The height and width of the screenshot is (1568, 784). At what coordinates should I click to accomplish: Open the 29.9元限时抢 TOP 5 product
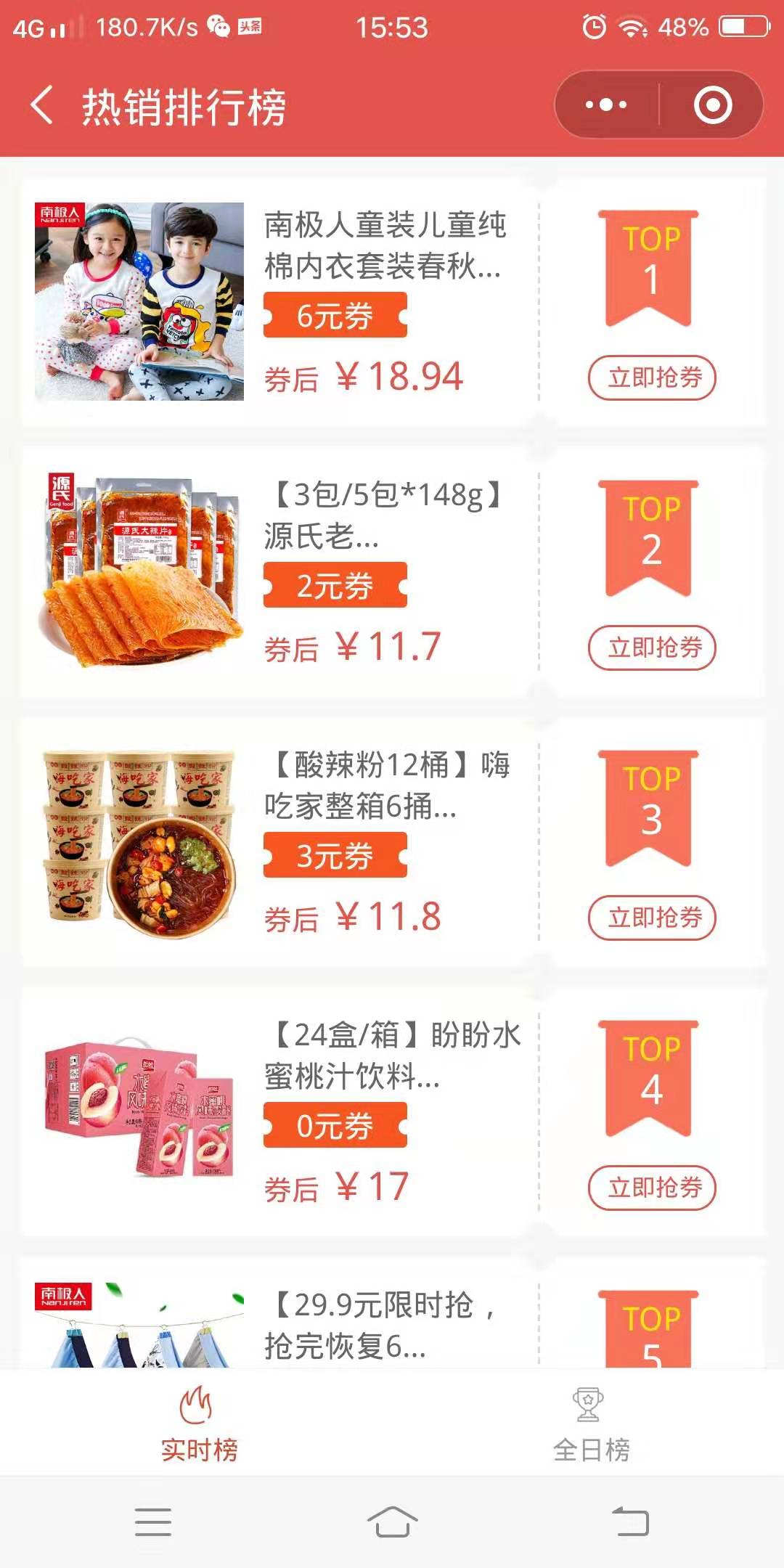279,1312
